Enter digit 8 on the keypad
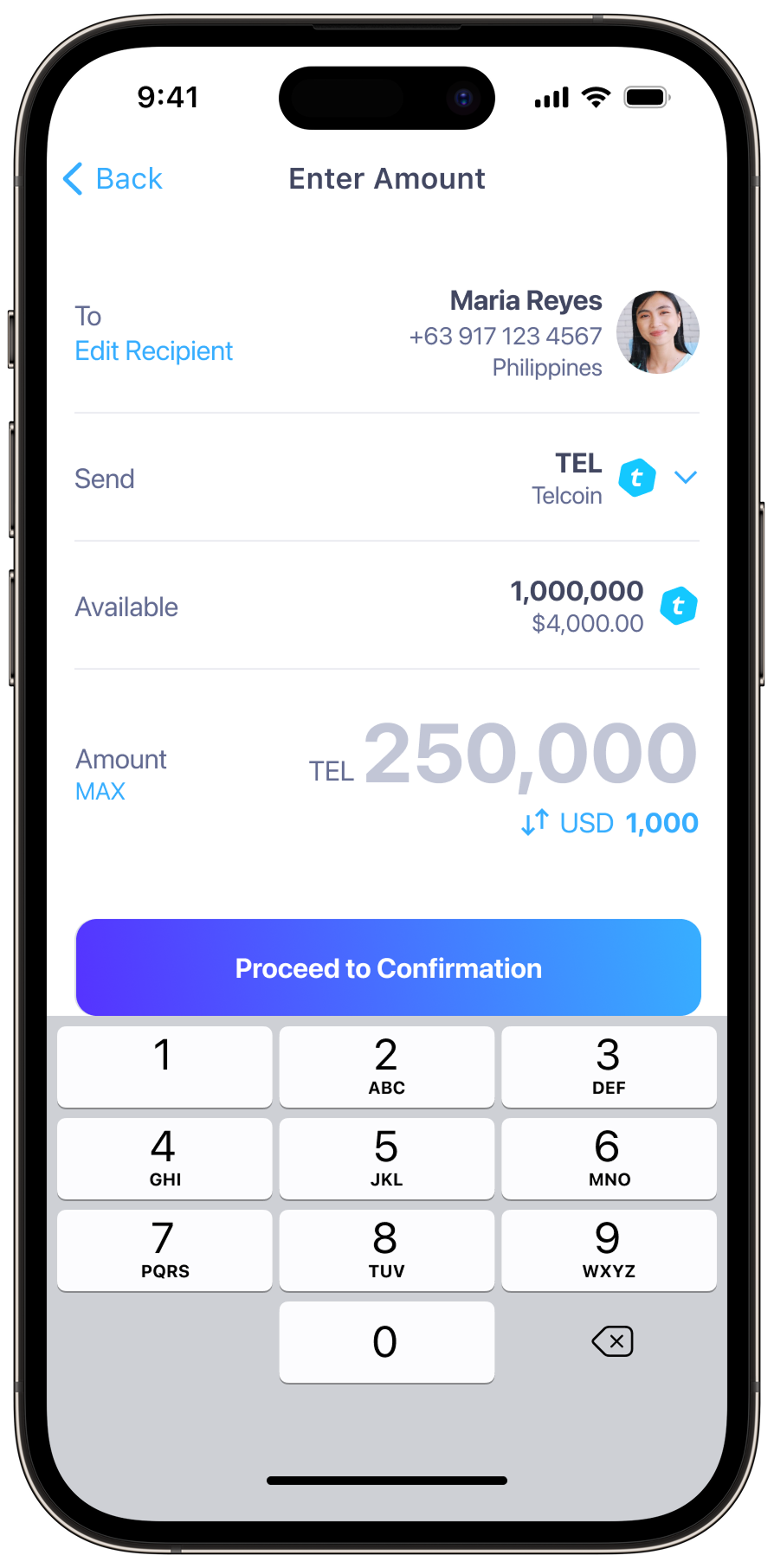 387,1250
